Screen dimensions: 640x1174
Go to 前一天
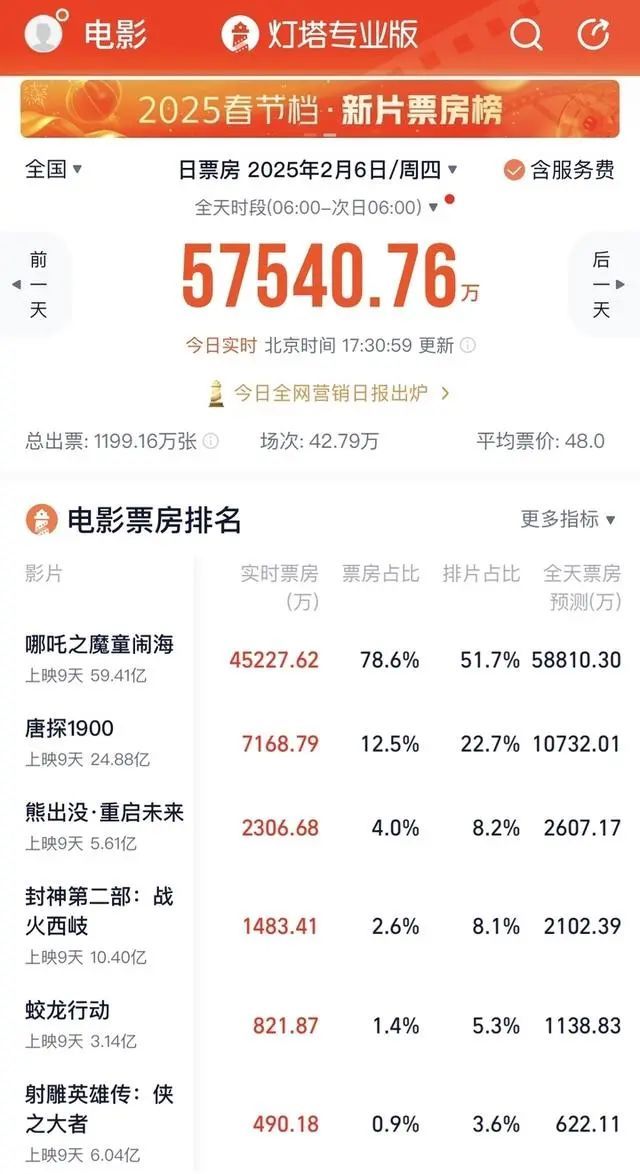[36, 285]
